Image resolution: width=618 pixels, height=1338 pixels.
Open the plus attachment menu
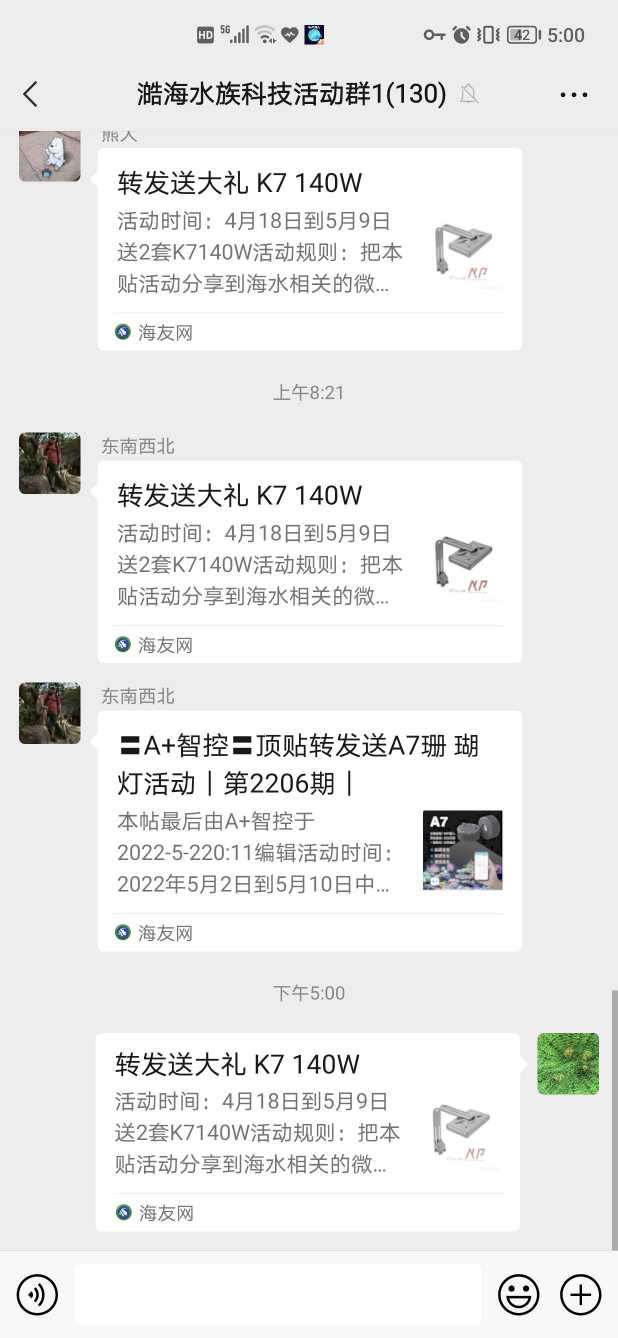click(x=580, y=1295)
